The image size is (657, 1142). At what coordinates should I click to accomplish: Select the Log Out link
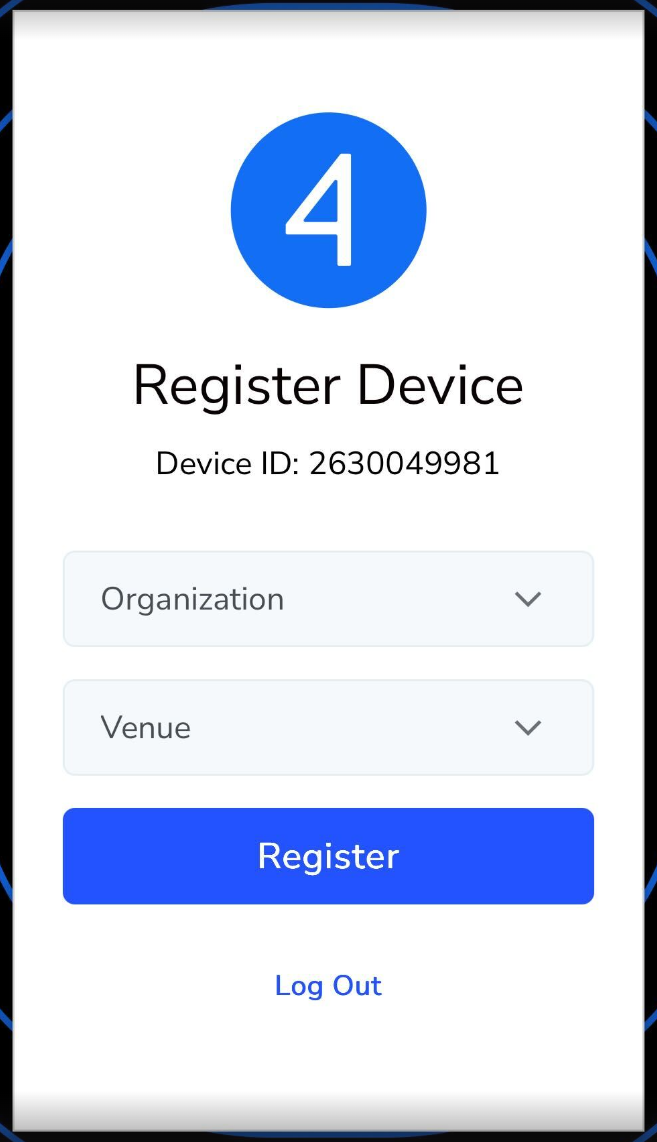pos(328,985)
